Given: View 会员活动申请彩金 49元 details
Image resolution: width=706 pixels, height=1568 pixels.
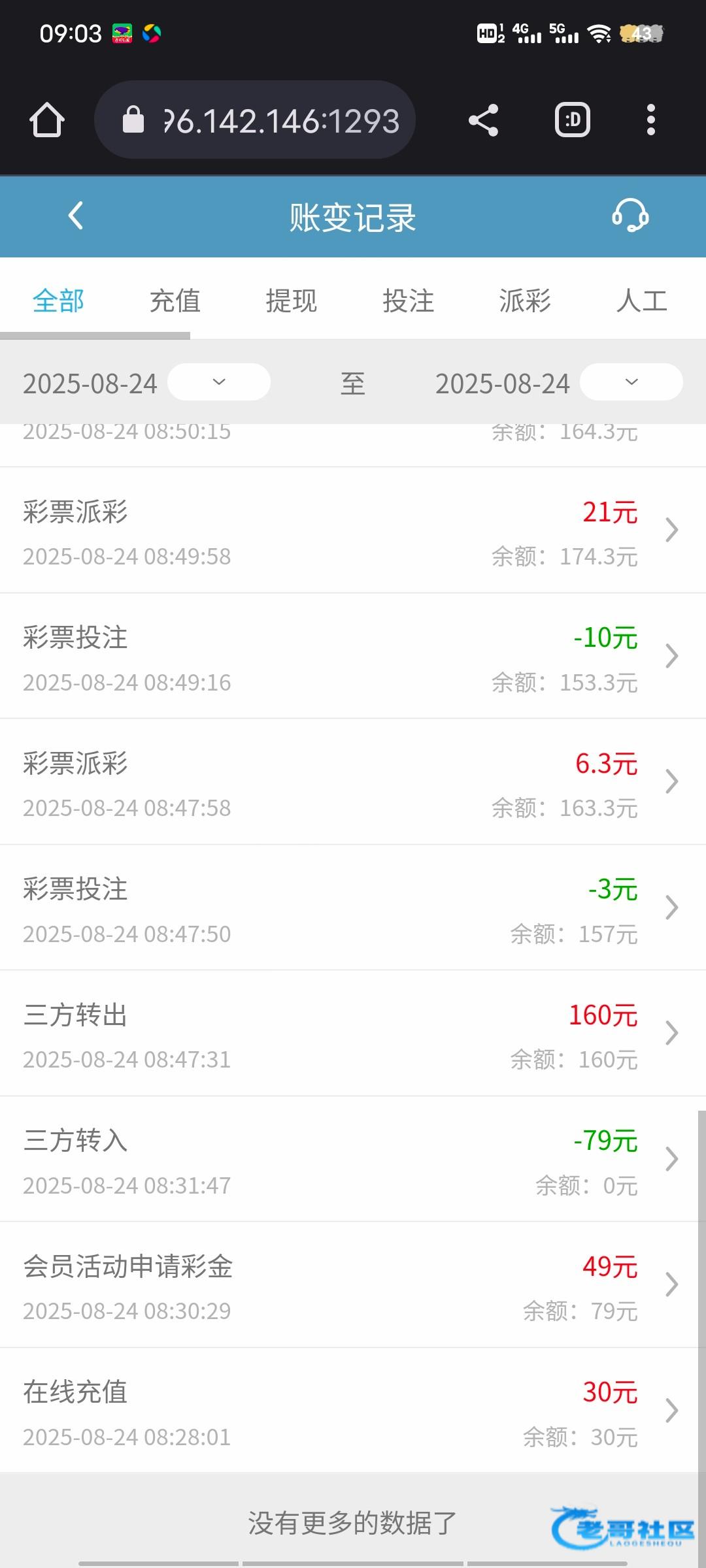Looking at the screenshot, I should coord(353,1285).
